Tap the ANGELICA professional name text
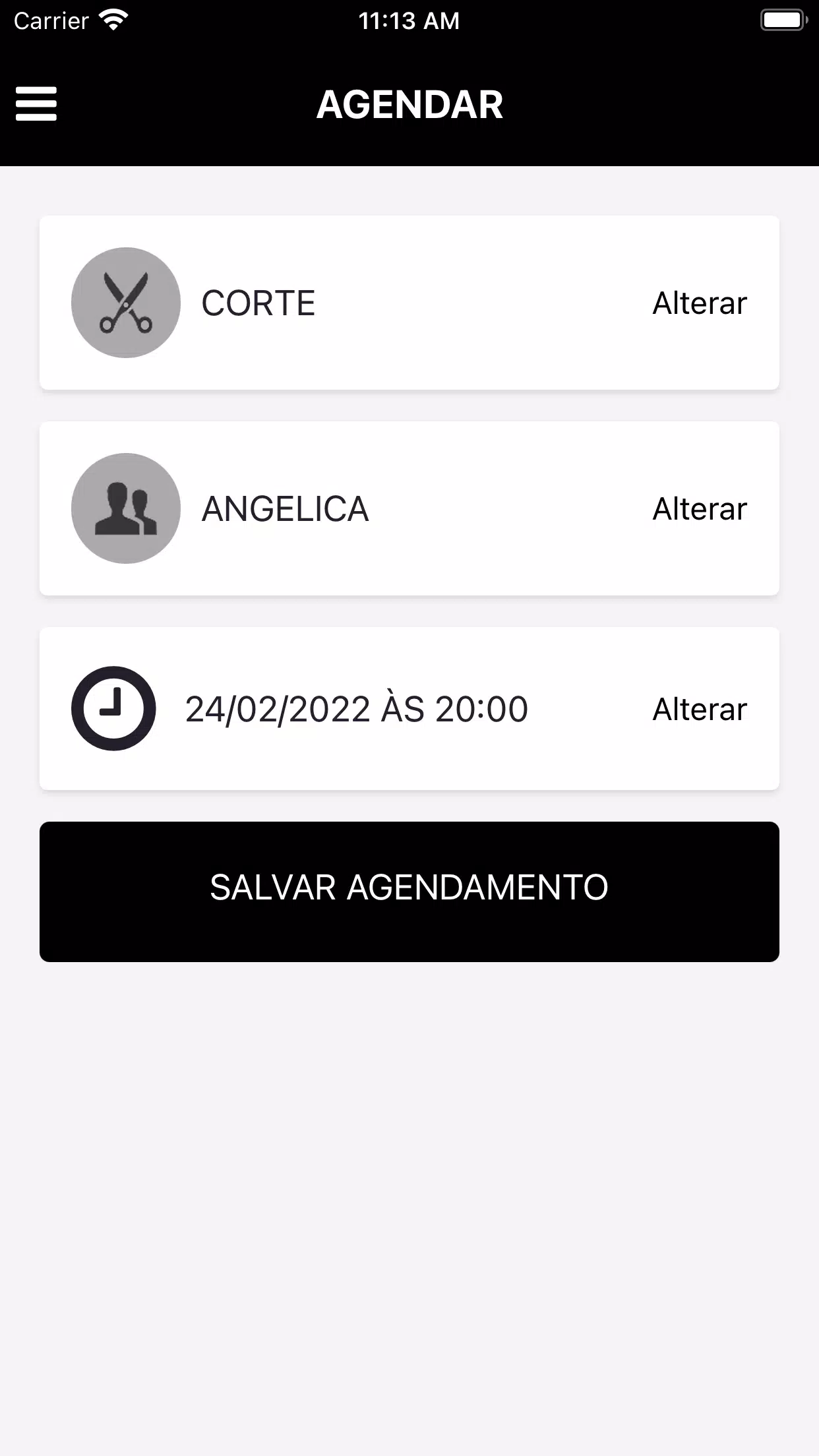 [286, 508]
